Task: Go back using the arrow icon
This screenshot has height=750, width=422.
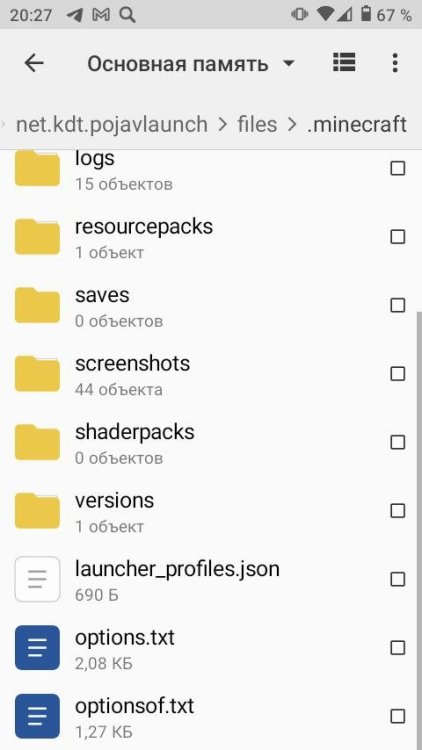Action: pyautogui.click(x=34, y=63)
